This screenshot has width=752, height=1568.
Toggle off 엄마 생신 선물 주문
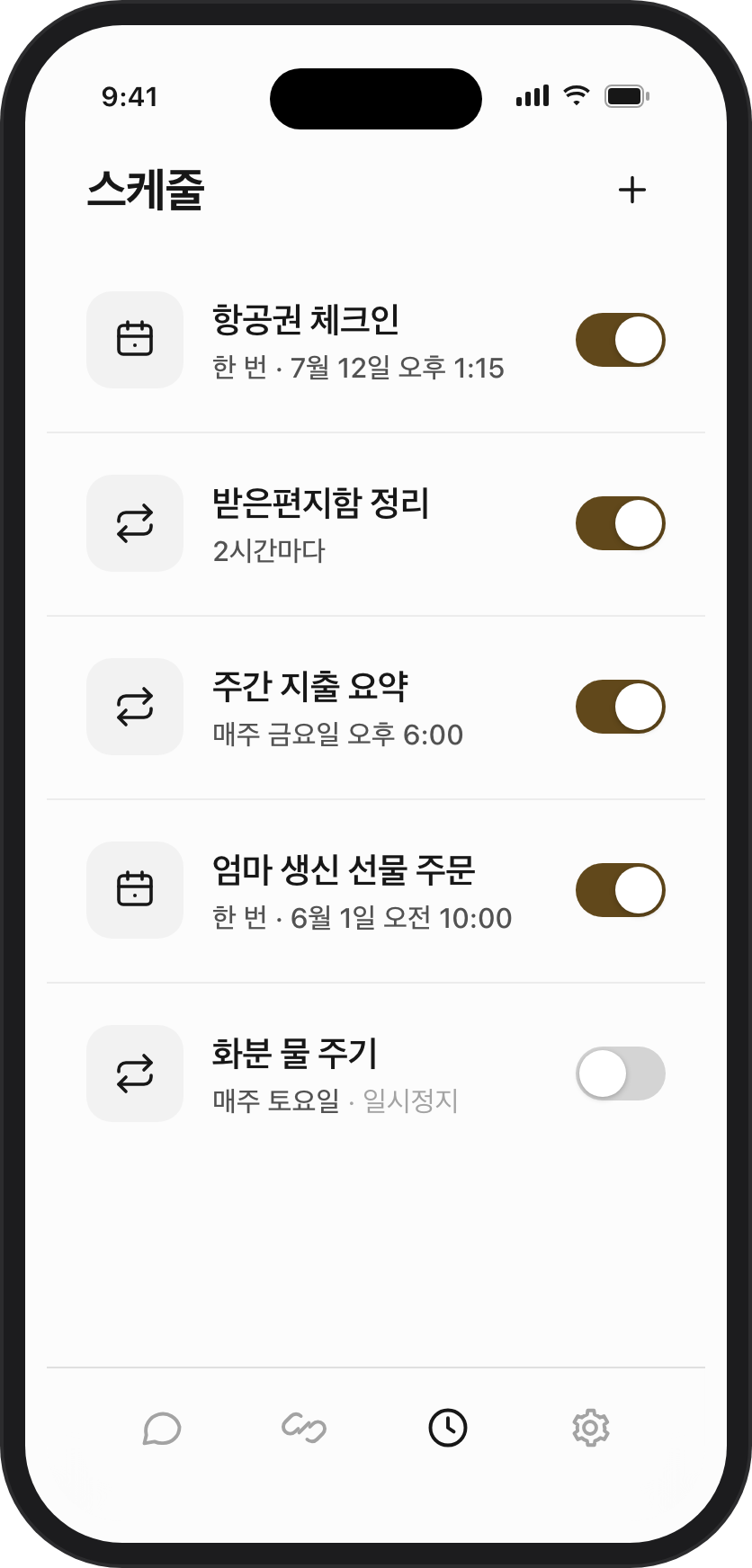click(x=621, y=890)
